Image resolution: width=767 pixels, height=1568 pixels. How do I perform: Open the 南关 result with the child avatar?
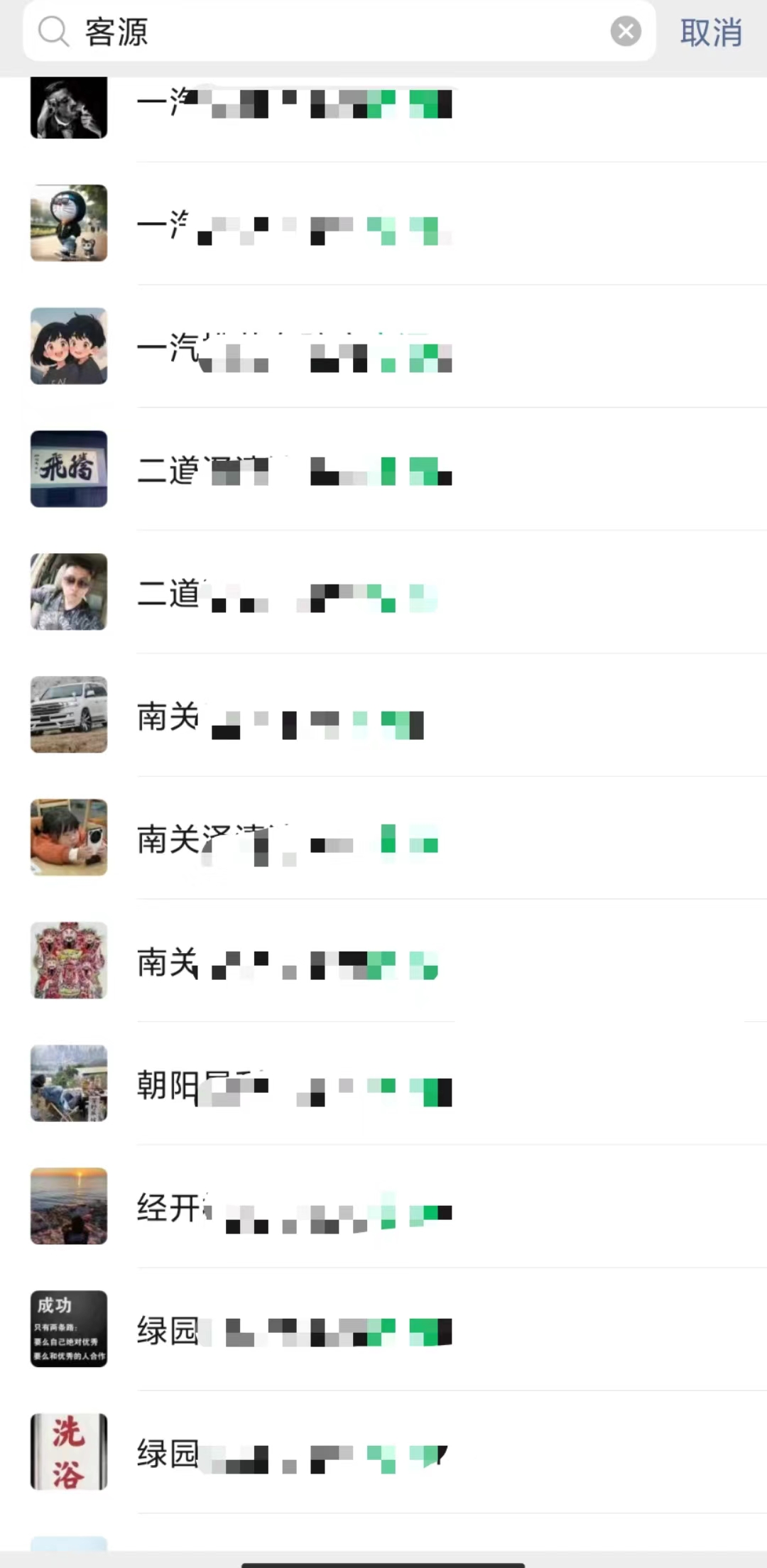pos(383,838)
